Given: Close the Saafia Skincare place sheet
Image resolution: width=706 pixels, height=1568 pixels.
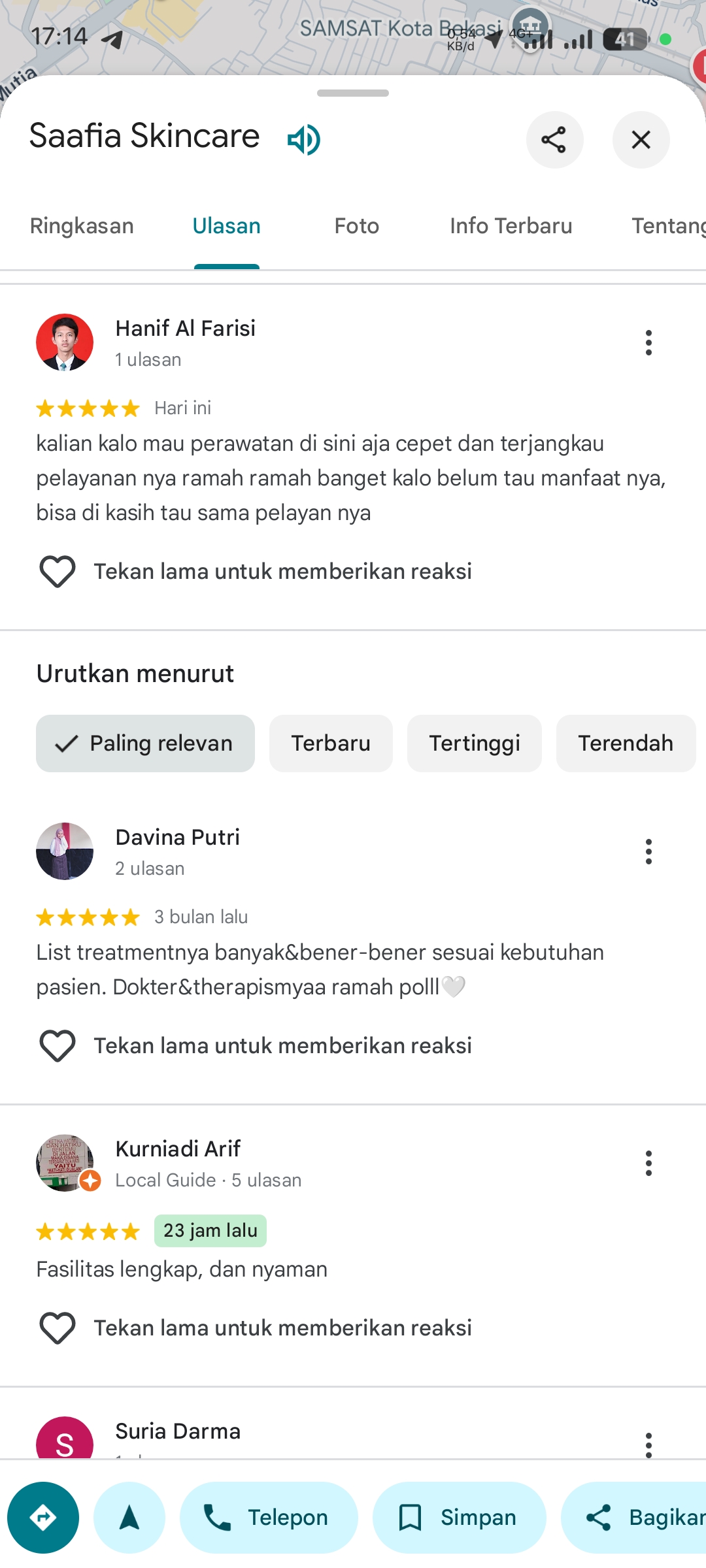Looking at the screenshot, I should coord(641,140).
